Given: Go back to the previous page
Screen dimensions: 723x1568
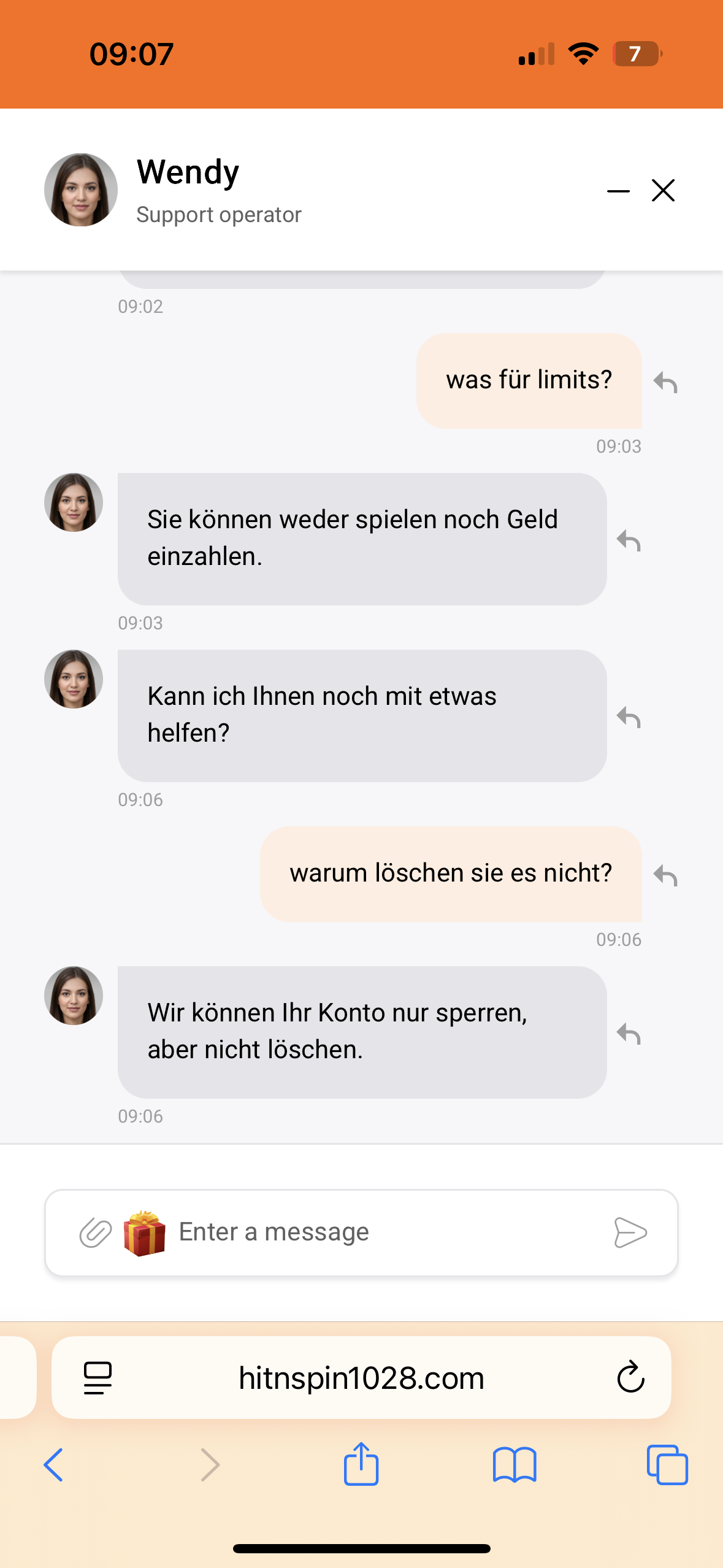Looking at the screenshot, I should pyautogui.click(x=54, y=1465).
